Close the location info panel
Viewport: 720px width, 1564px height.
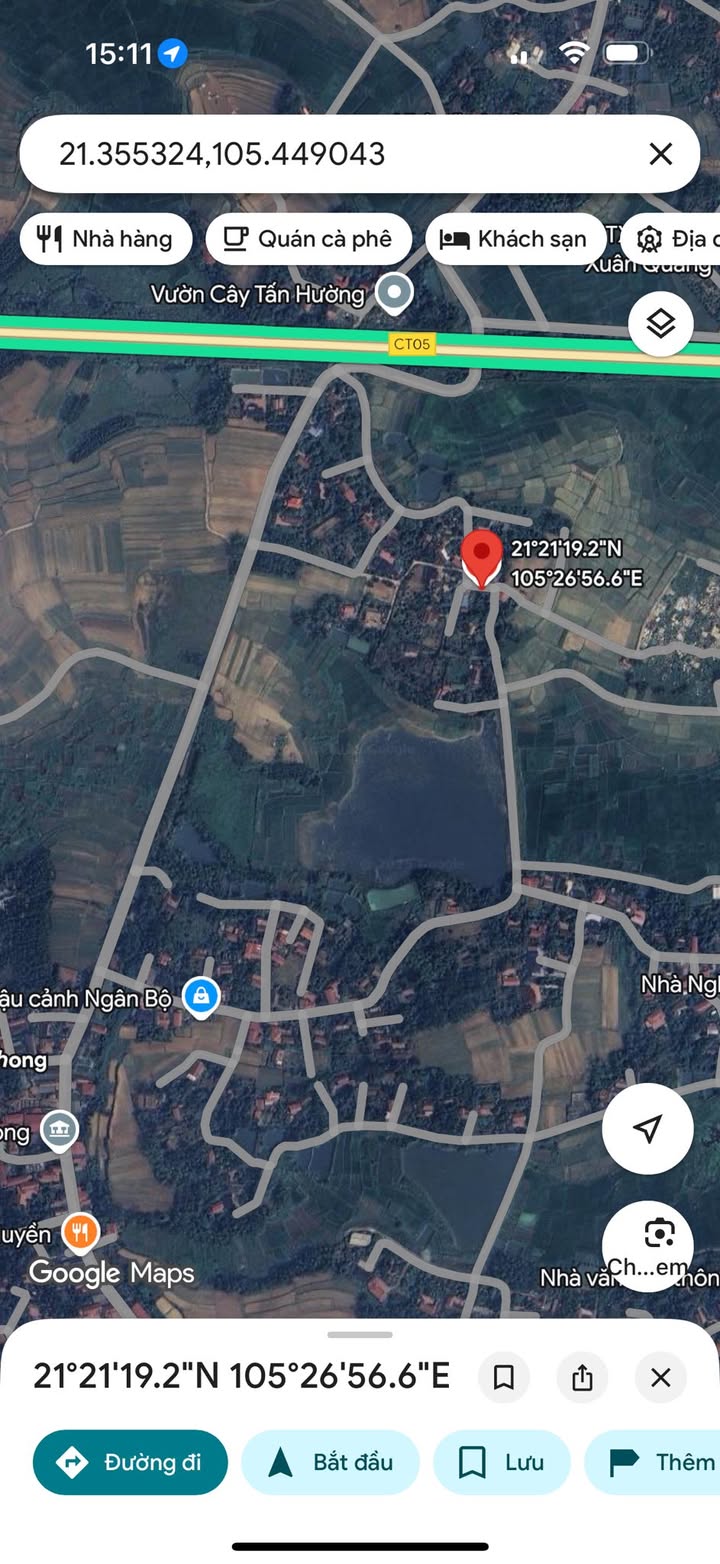click(x=660, y=1378)
